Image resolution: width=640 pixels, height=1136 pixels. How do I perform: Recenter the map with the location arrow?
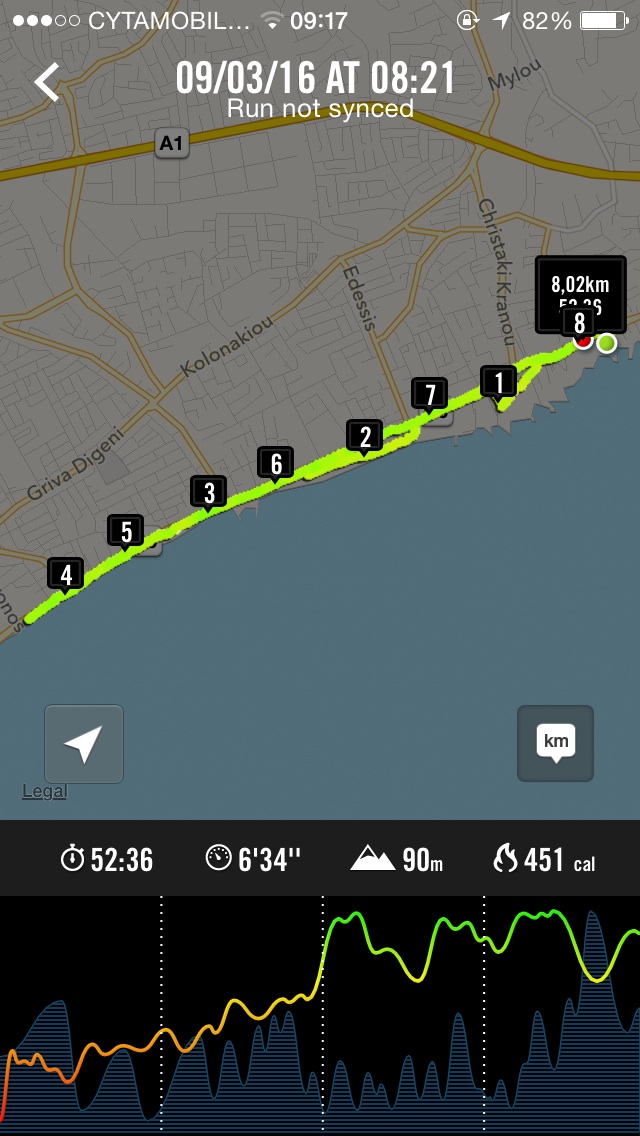pyautogui.click(x=84, y=743)
